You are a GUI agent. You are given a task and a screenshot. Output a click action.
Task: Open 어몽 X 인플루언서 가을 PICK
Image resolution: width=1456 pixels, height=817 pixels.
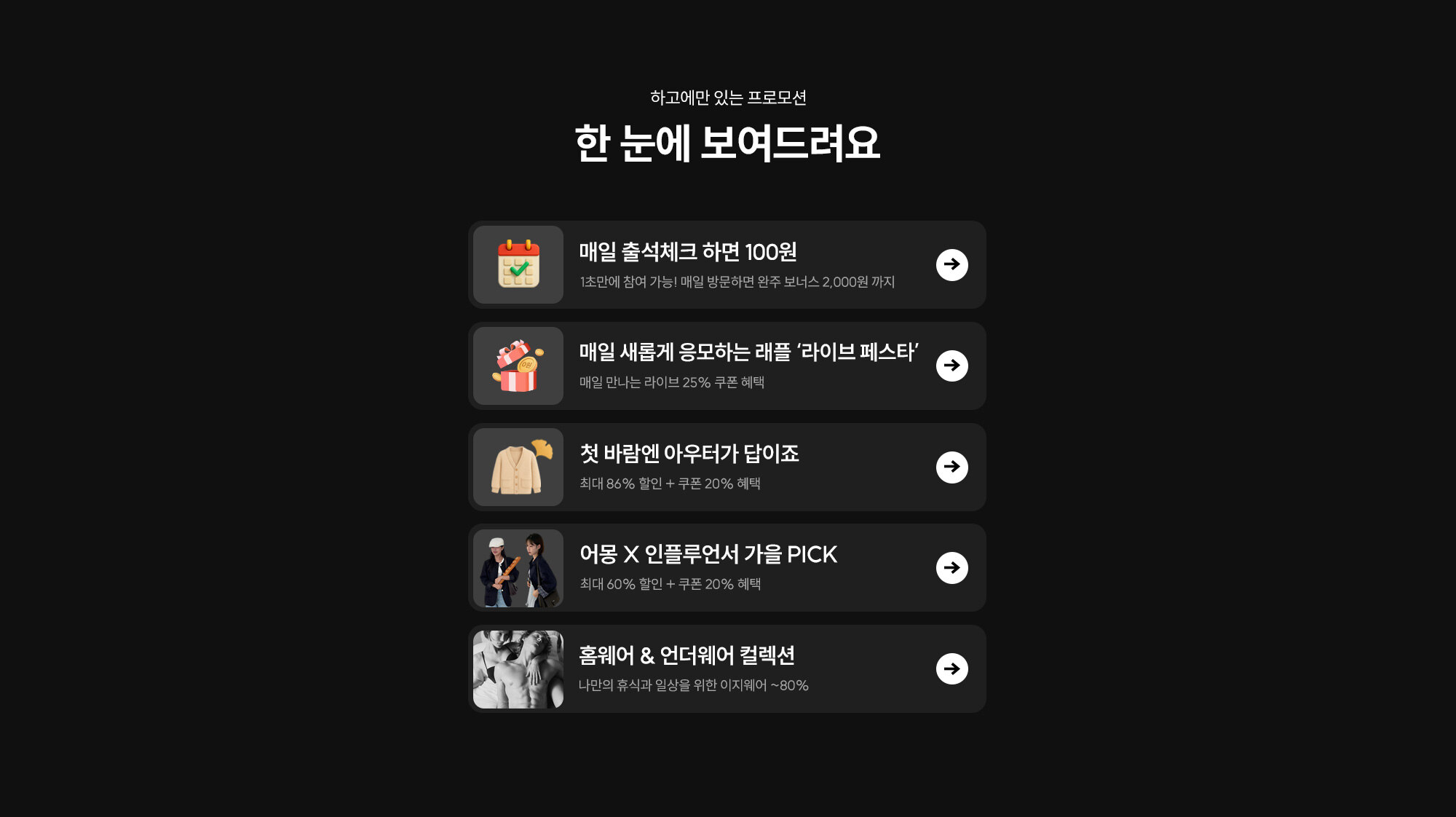click(x=727, y=568)
